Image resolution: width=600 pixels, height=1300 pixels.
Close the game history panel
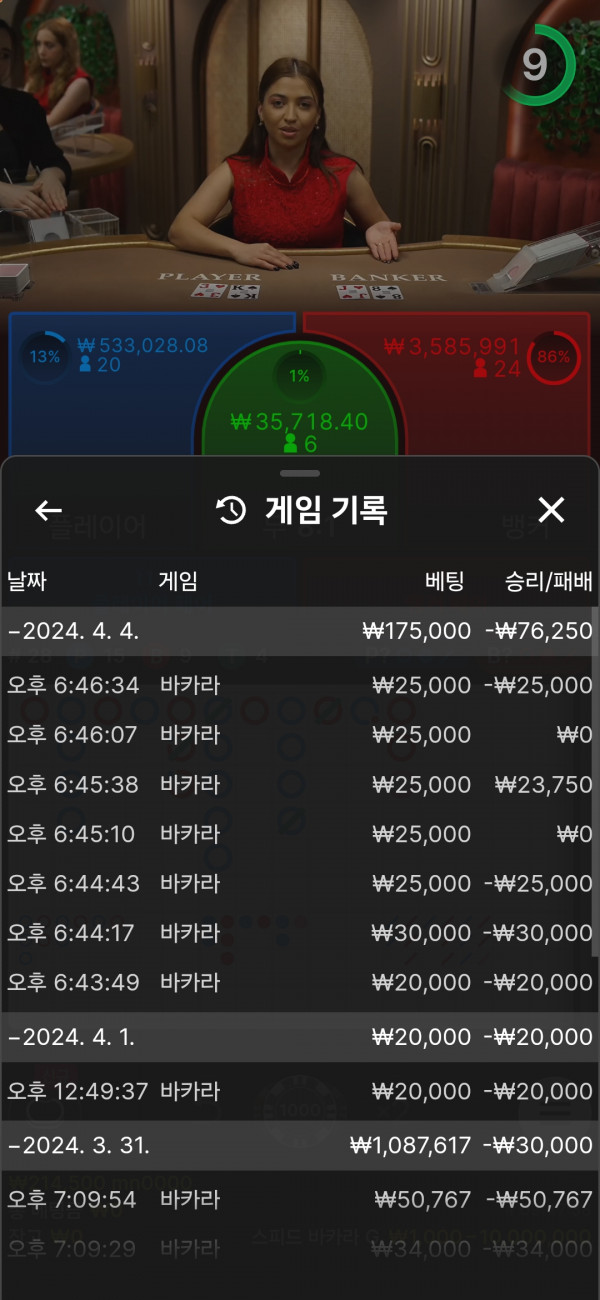pos(551,511)
